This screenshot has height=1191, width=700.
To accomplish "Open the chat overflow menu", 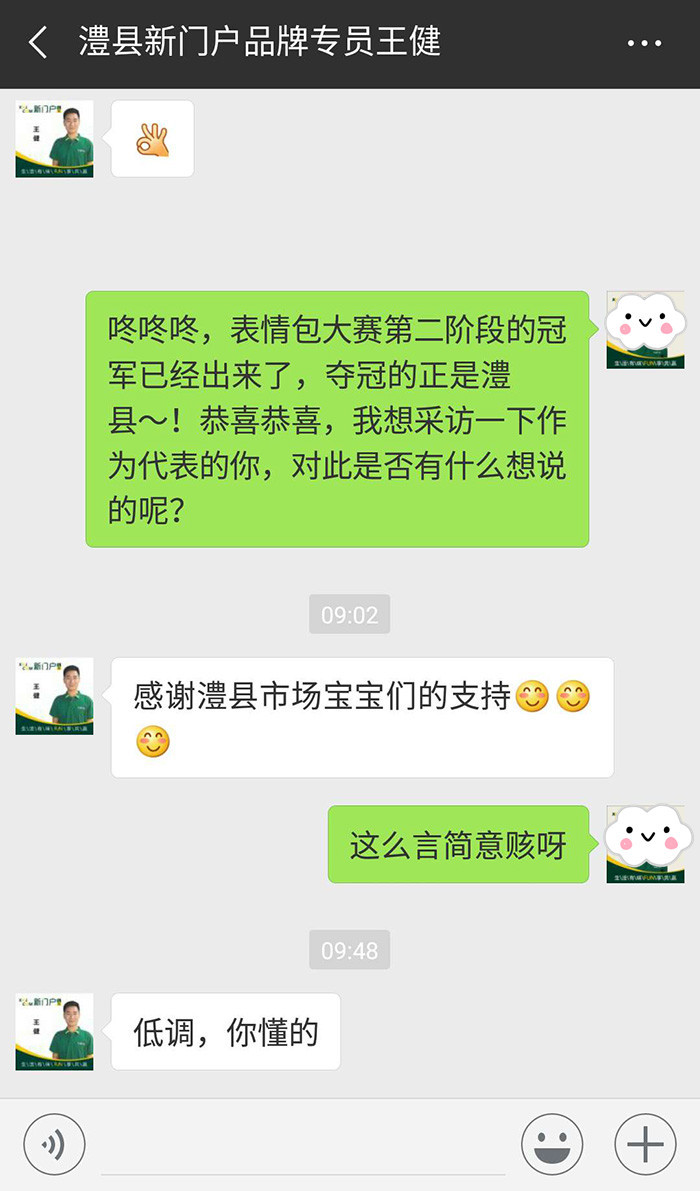I will 645,44.
